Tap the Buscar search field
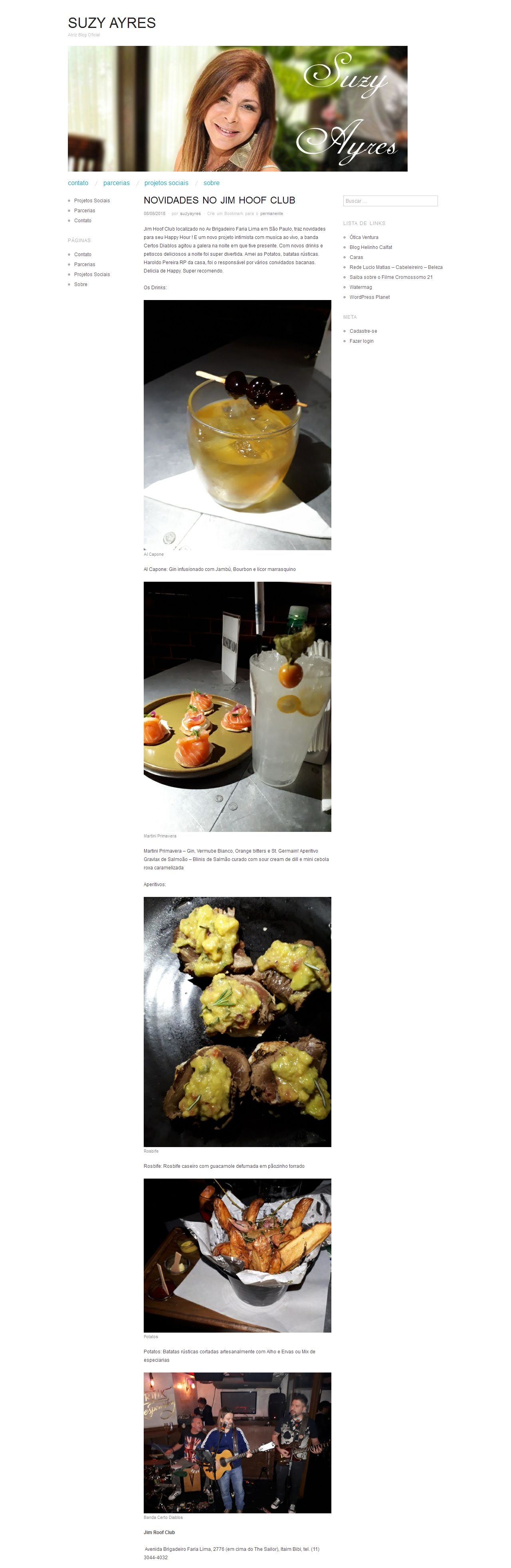 point(390,201)
